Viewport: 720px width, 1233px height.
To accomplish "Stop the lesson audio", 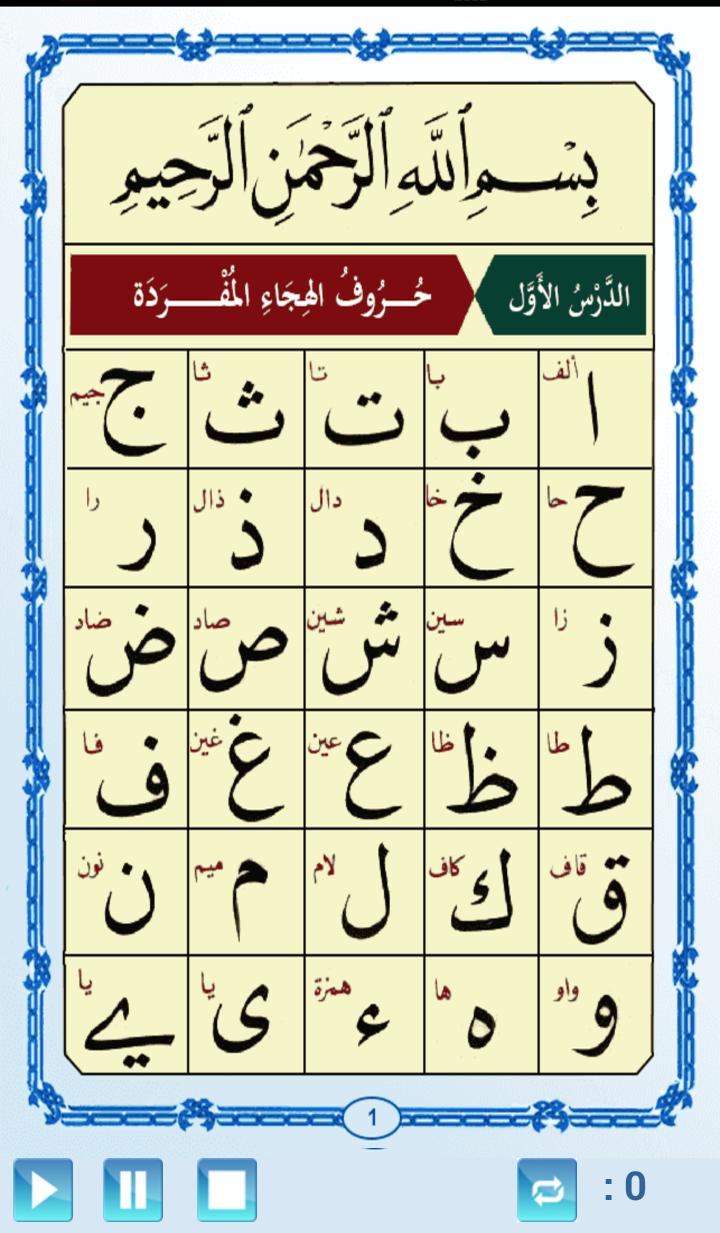I will tap(226, 1189).
